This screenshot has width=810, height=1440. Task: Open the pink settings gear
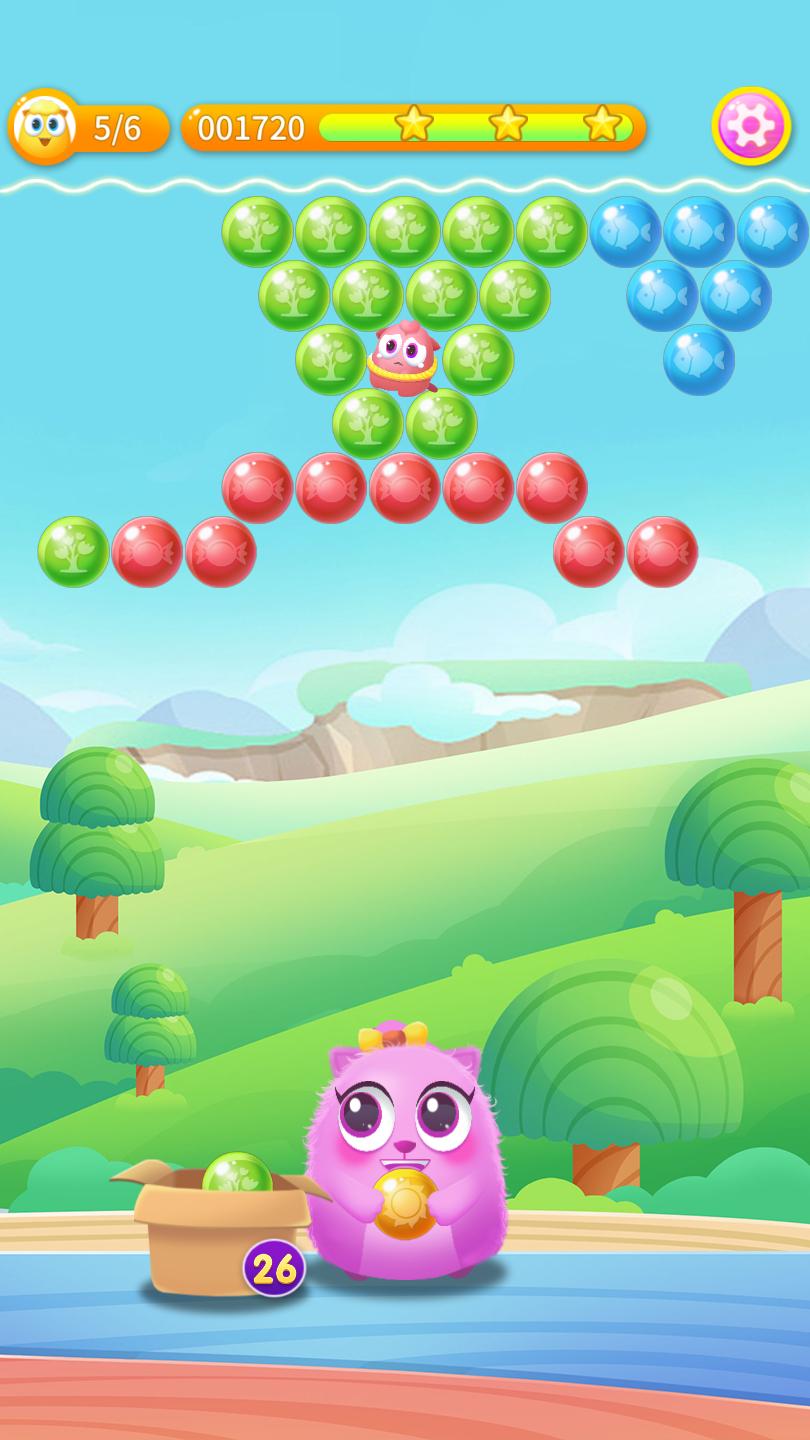(x=751, y=126)
